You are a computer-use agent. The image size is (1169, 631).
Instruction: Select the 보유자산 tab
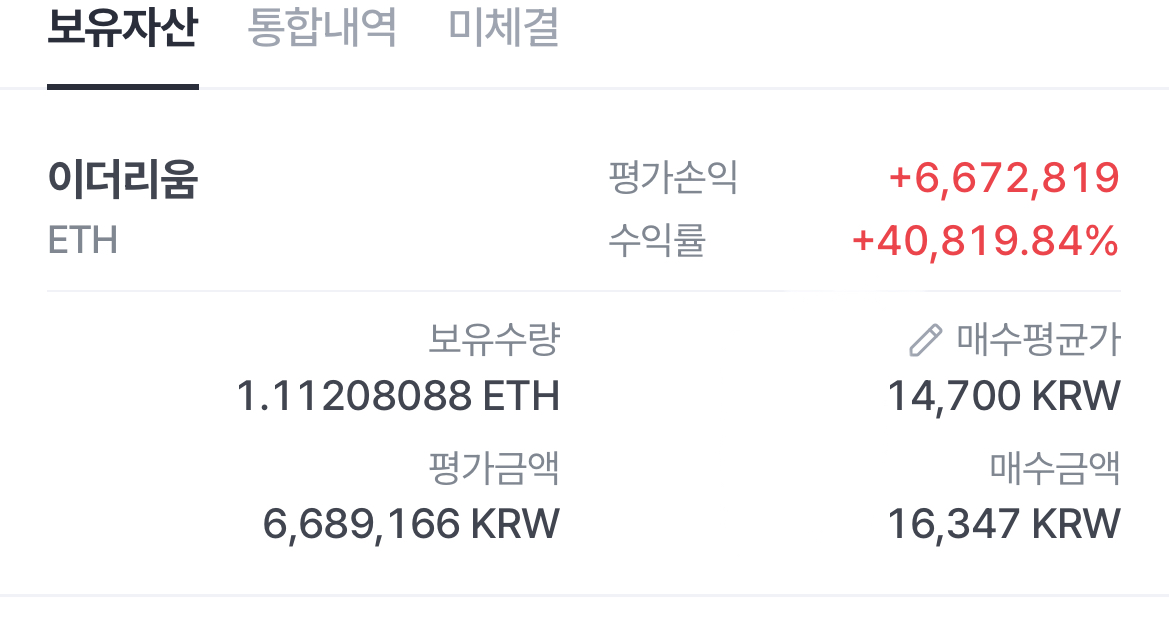pos(122,28)
